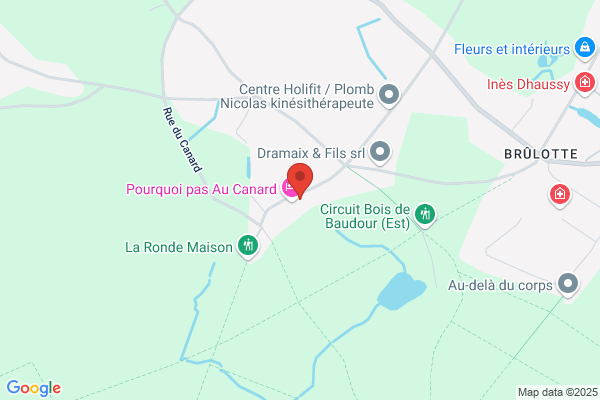Tap the unlabeled medical marker below Brûlotte
The image size is (600, 400).
560,195
